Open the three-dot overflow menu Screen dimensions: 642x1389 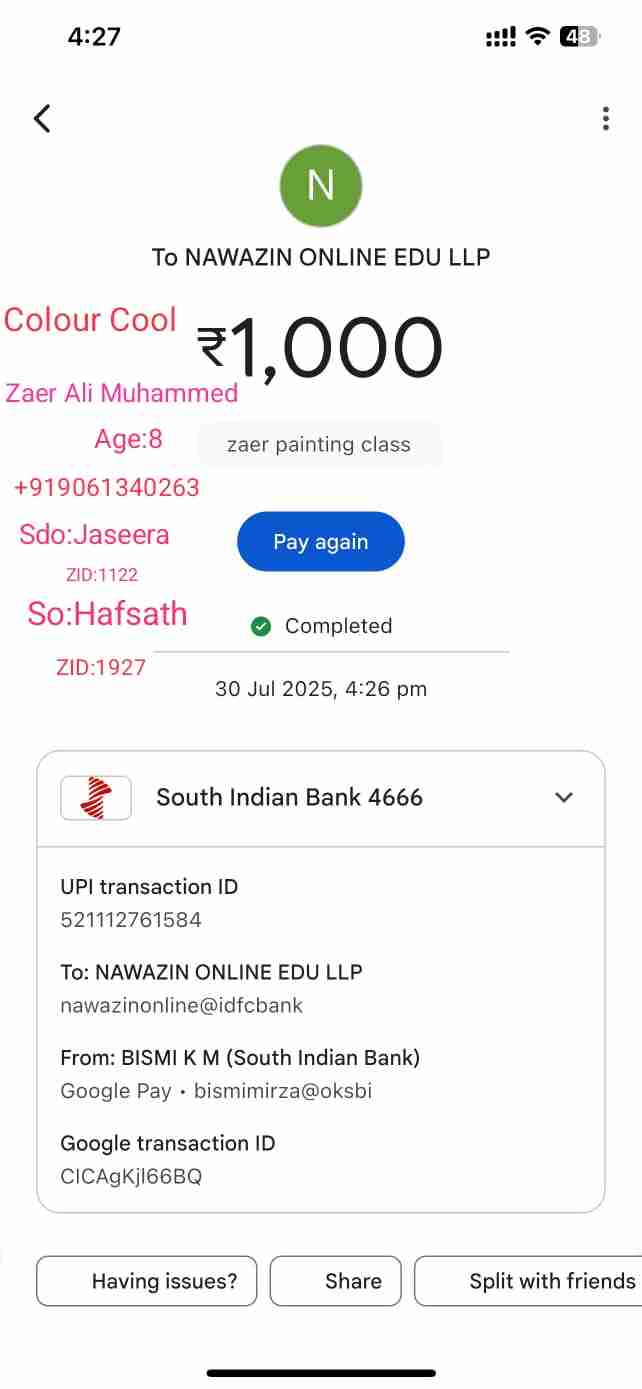pos(605,119)
